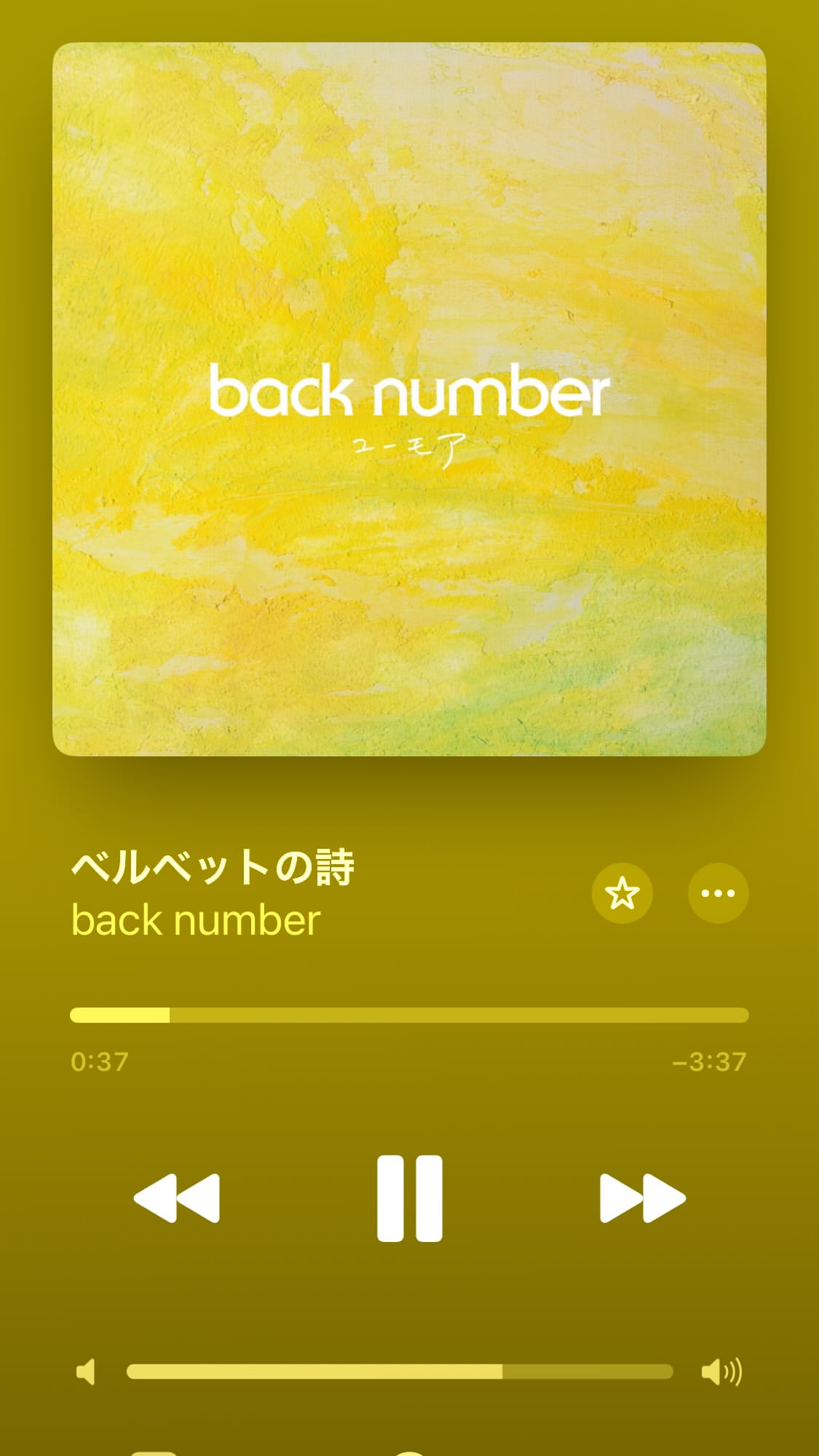Pause the song ベルベットの詩

tap(409, 1198)
